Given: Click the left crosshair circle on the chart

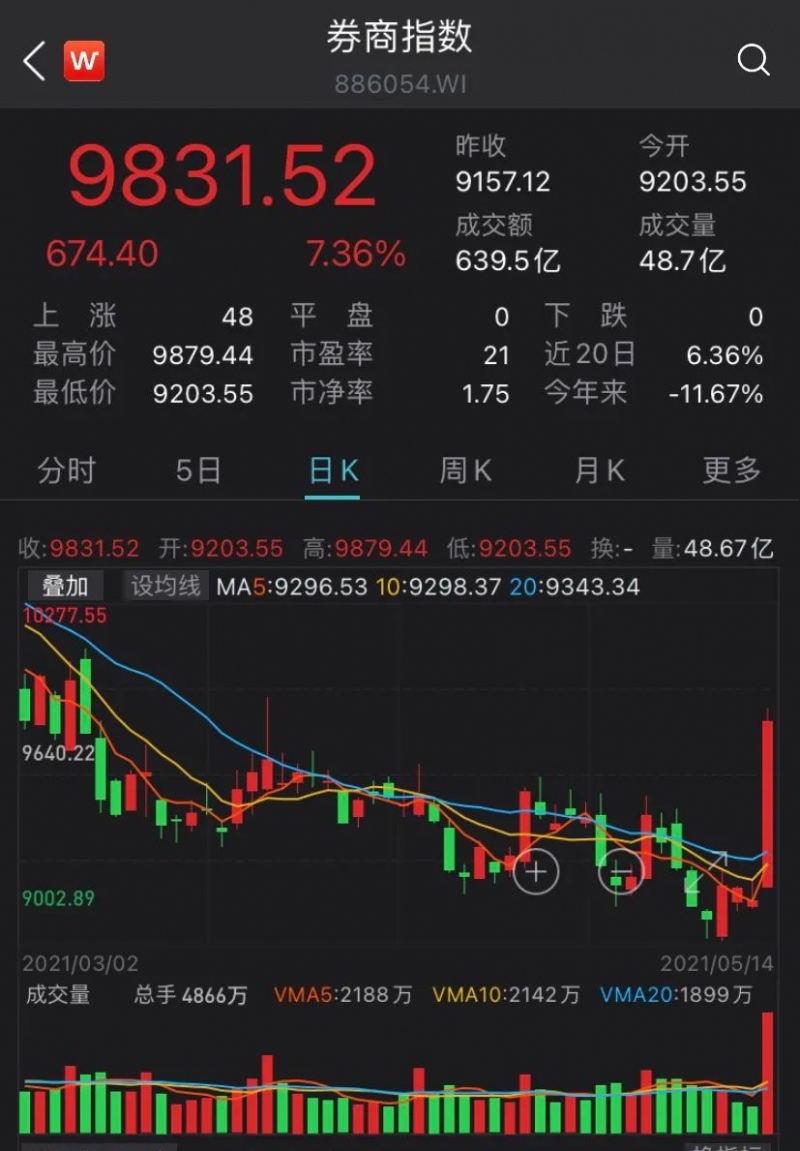Looking at the screenshot, I should (536, 872).
